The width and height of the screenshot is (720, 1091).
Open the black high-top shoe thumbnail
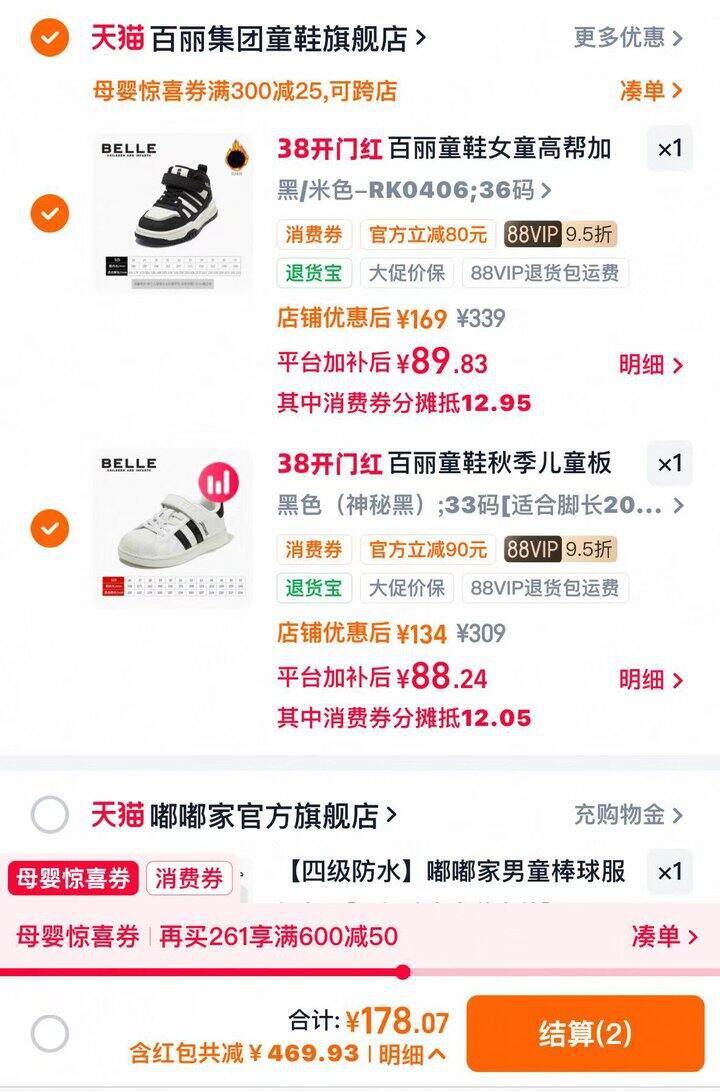[x=174, y=212]
